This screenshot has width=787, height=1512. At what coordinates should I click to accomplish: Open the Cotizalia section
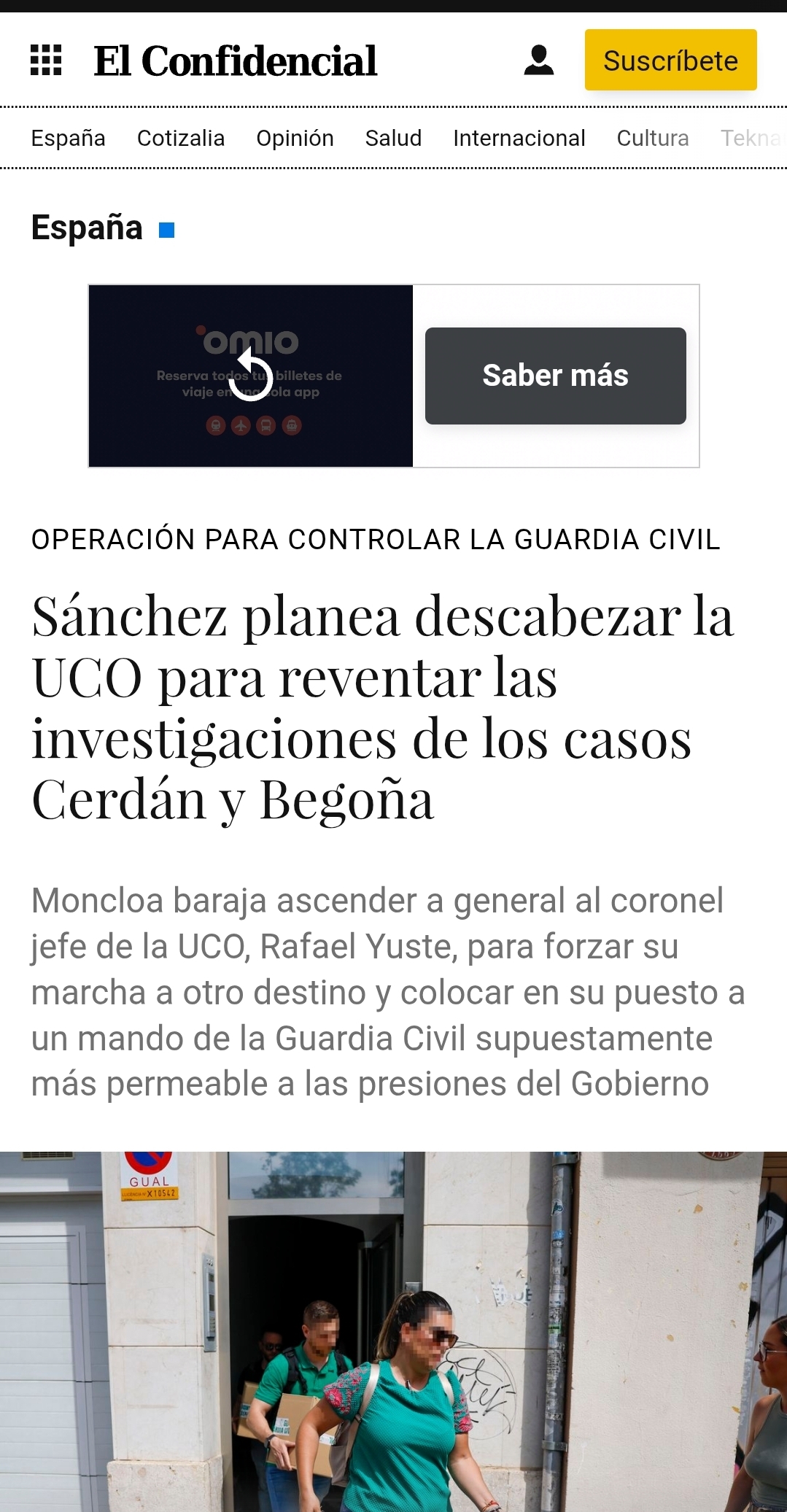pyautogui.click(x=181, y=138)
